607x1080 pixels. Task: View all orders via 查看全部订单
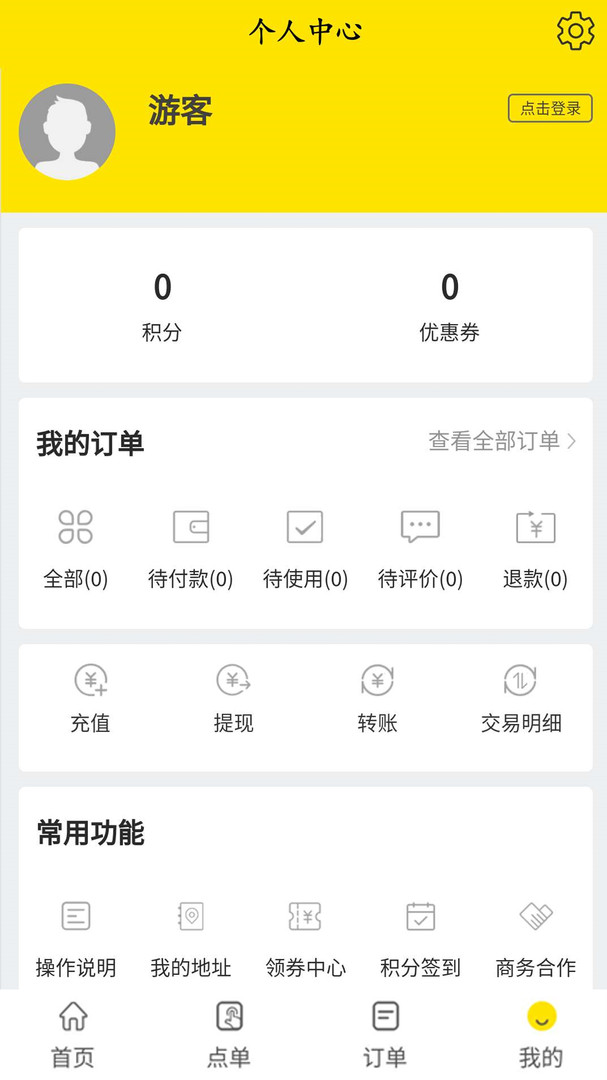pos(502,441)
